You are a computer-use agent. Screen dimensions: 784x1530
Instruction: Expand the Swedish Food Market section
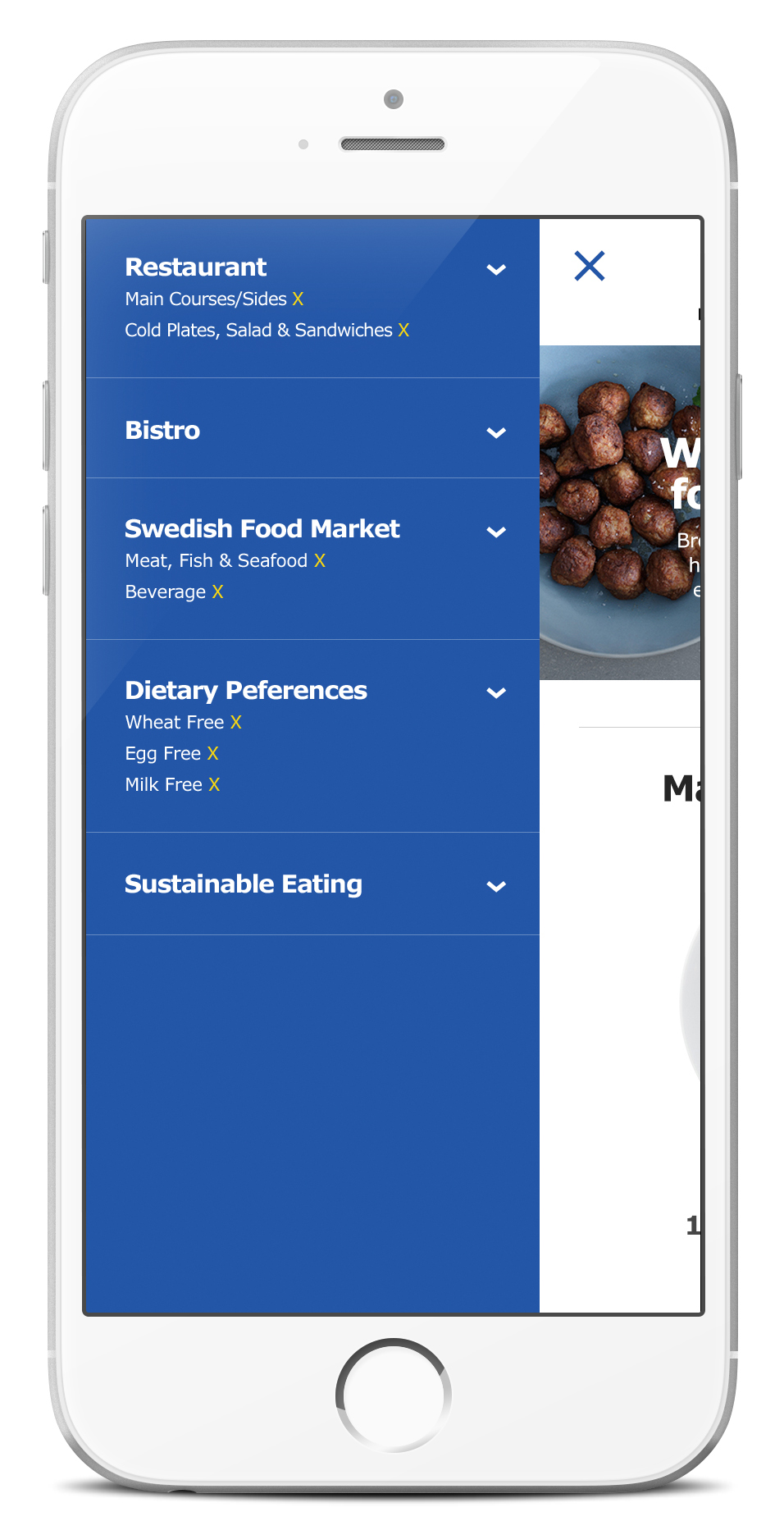click(495, 532)
